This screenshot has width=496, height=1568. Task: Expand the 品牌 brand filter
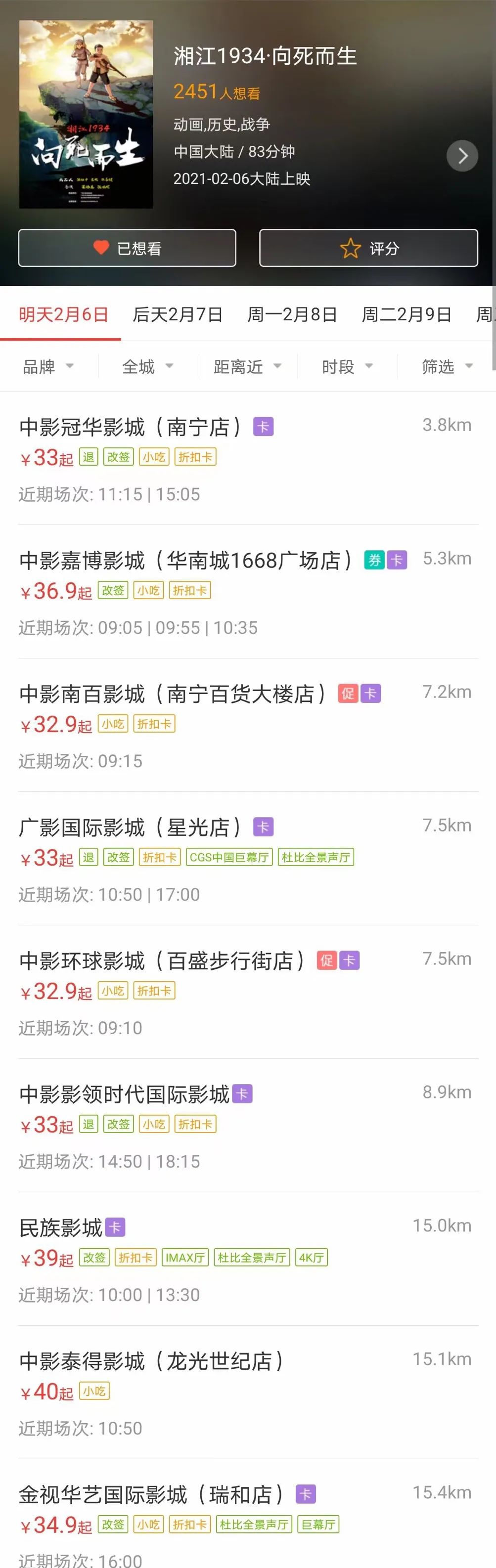(48, 366)
